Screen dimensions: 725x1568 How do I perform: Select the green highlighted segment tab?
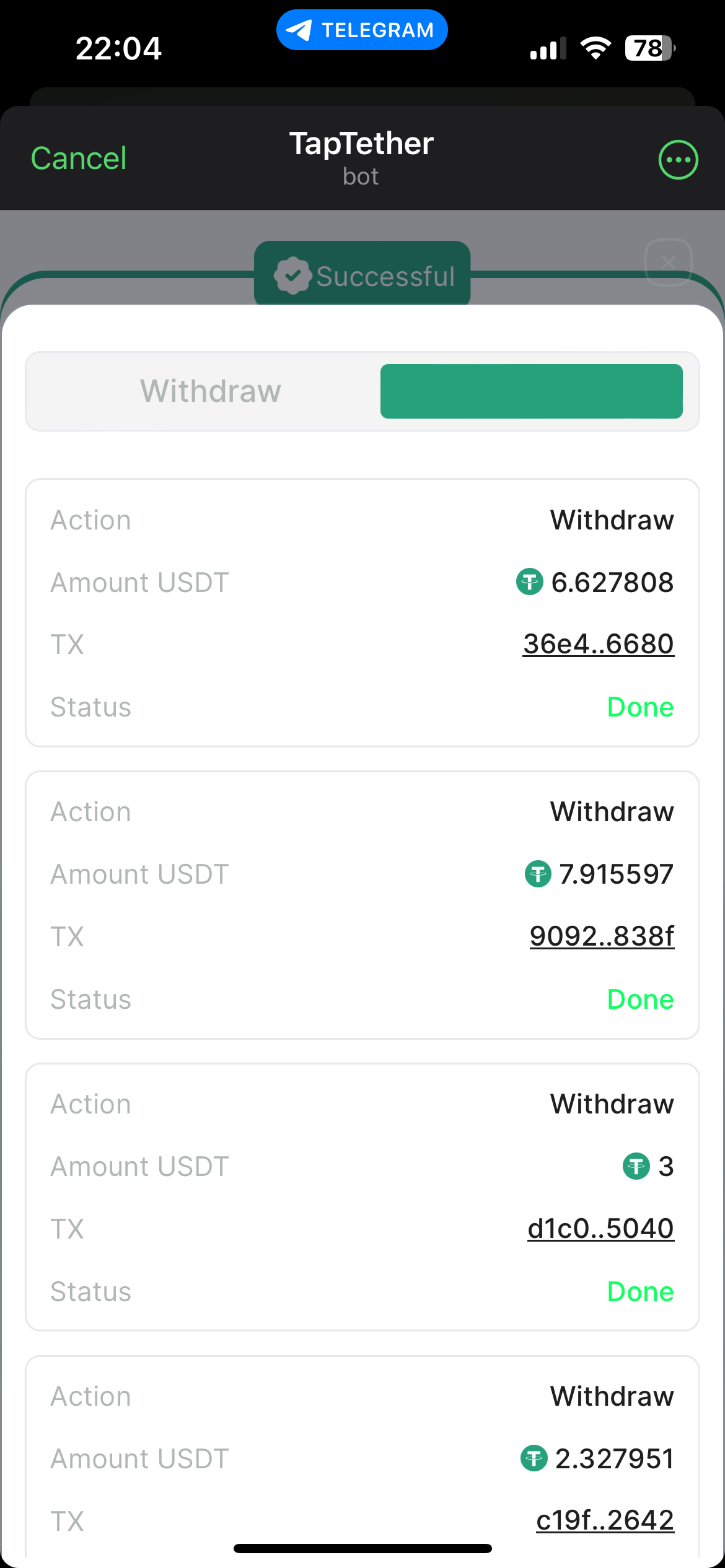click(531, 391)
